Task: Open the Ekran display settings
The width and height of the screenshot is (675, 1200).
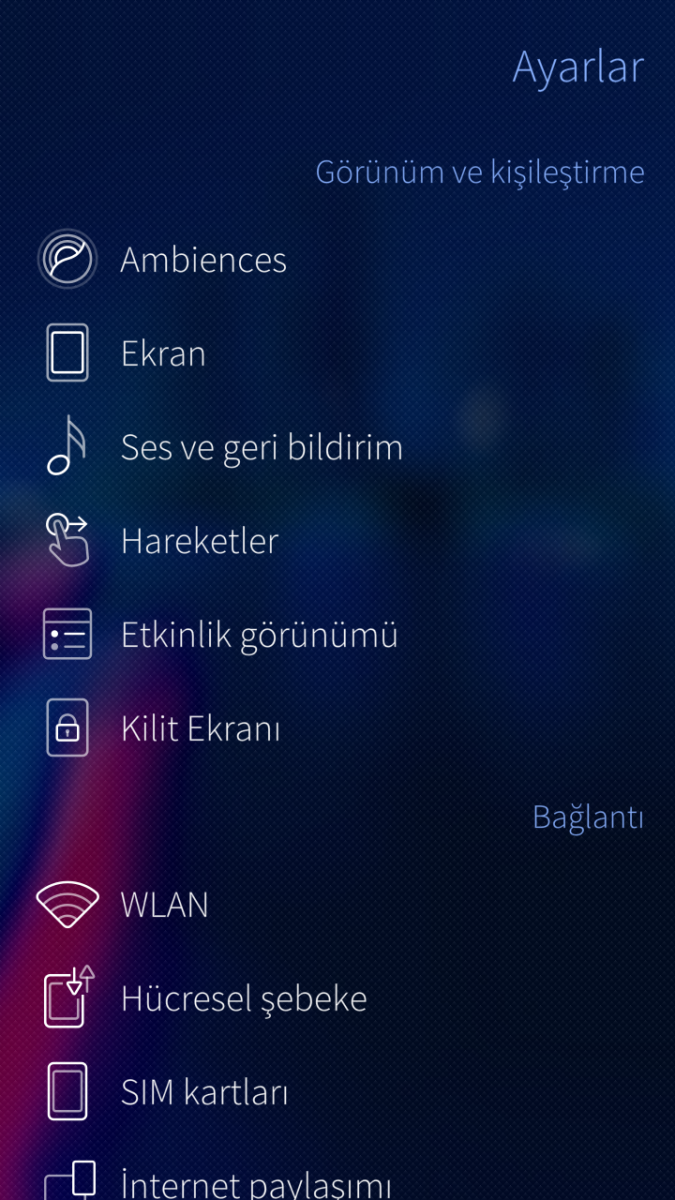Action: 163,354
